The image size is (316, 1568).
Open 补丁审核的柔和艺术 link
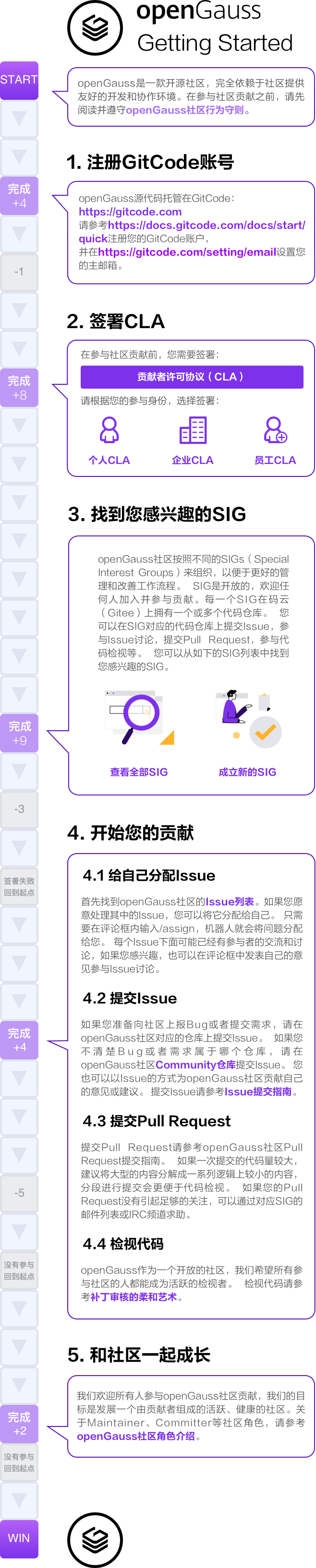pyautogui.click(x=134, y=1296)
